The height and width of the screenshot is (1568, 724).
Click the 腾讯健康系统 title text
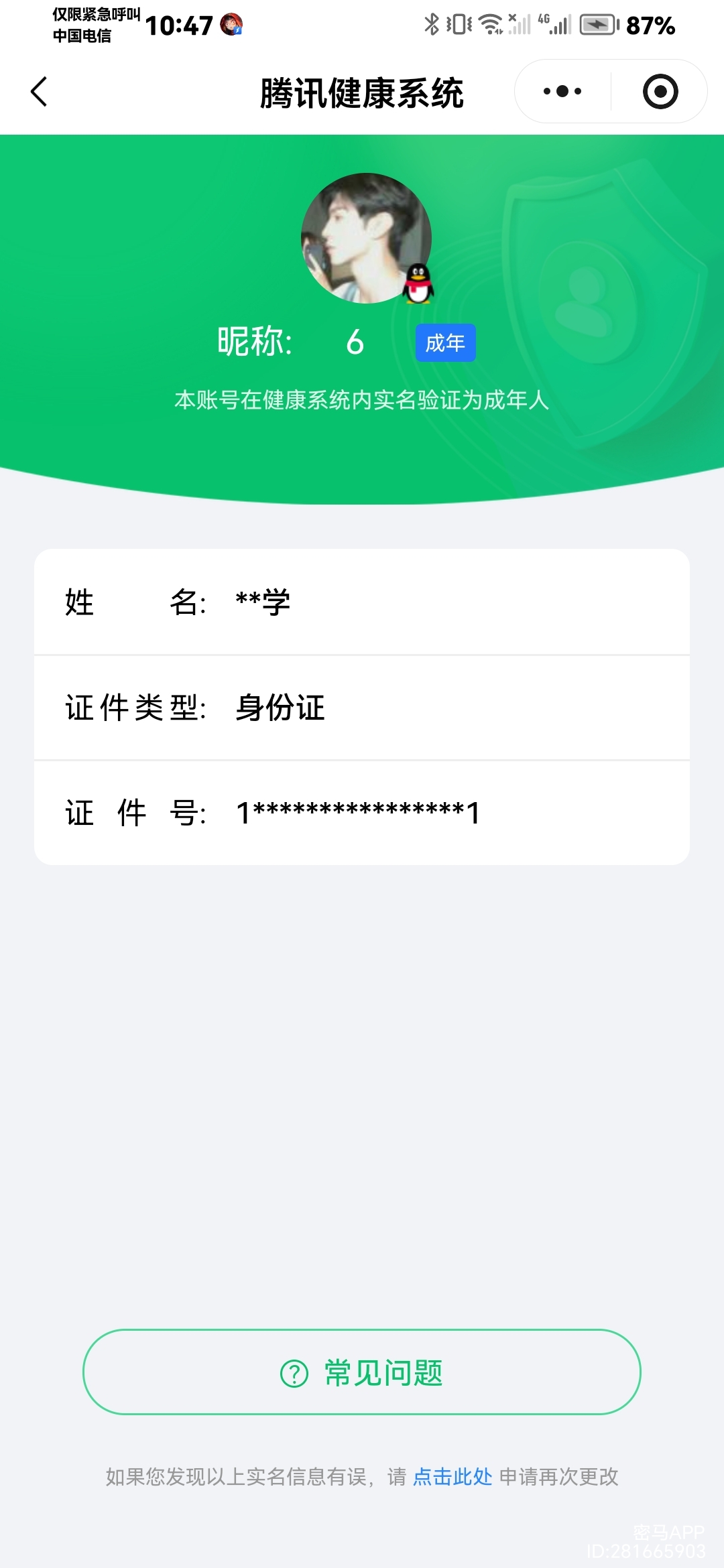pyautogui.click(x=362, y=93)
